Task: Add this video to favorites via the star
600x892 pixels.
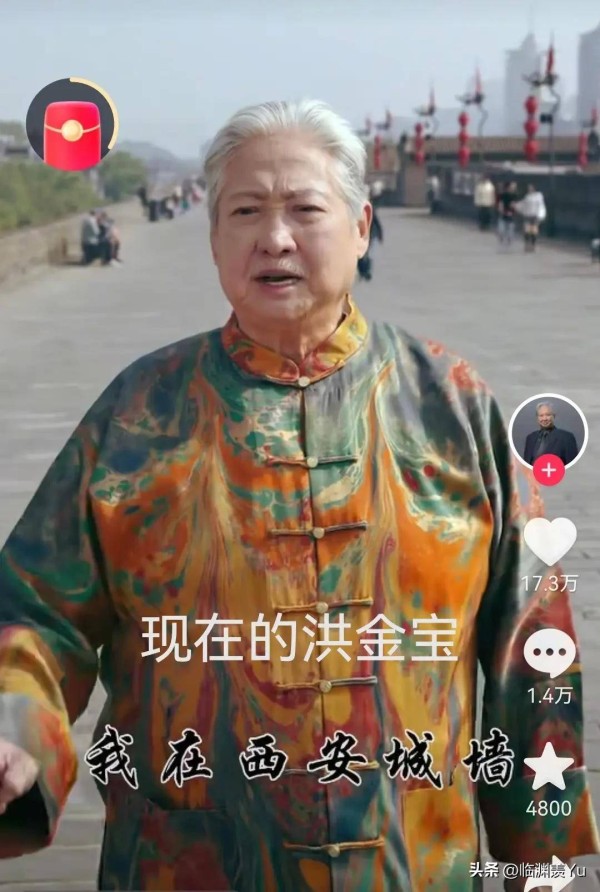Action: coord(549,767)
